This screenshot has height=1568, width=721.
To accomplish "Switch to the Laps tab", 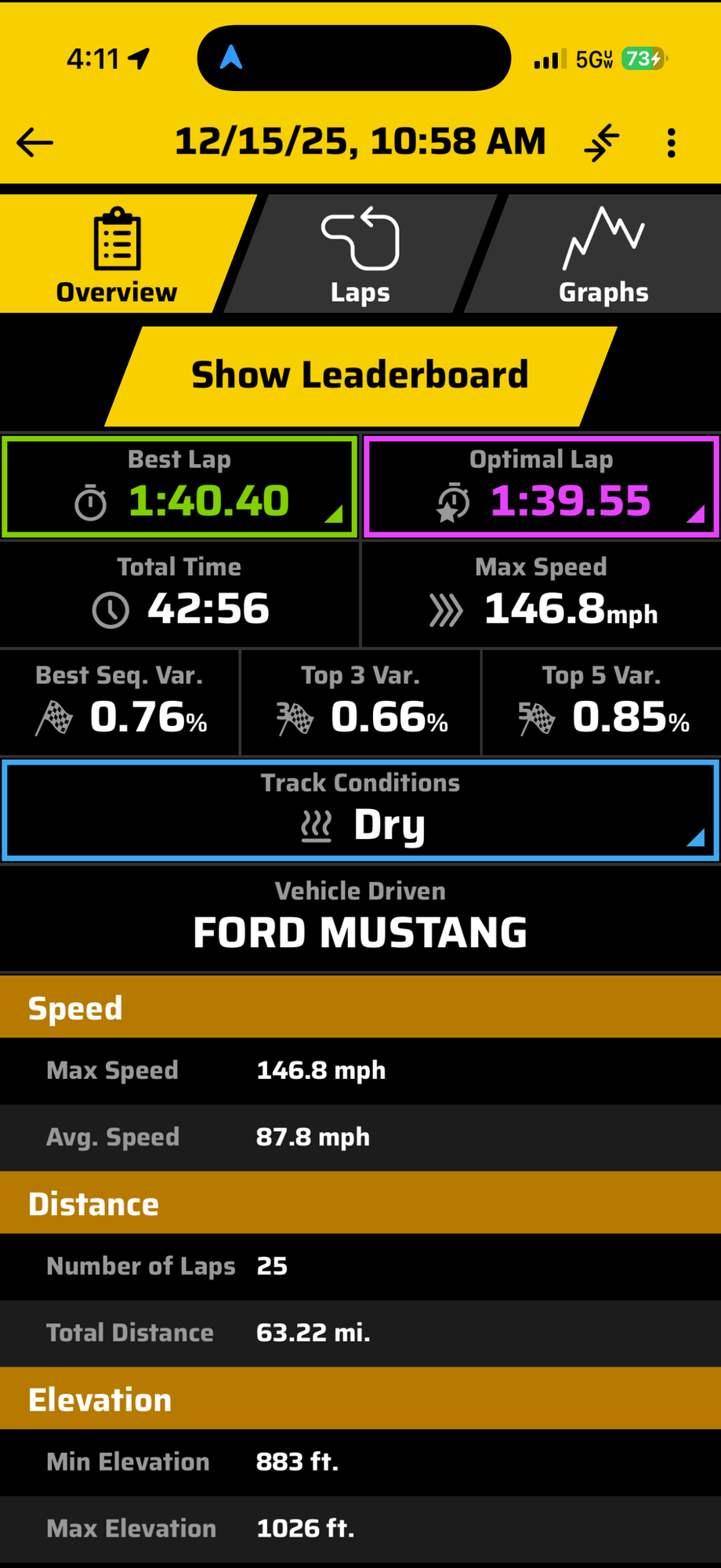I will [360, 255].
